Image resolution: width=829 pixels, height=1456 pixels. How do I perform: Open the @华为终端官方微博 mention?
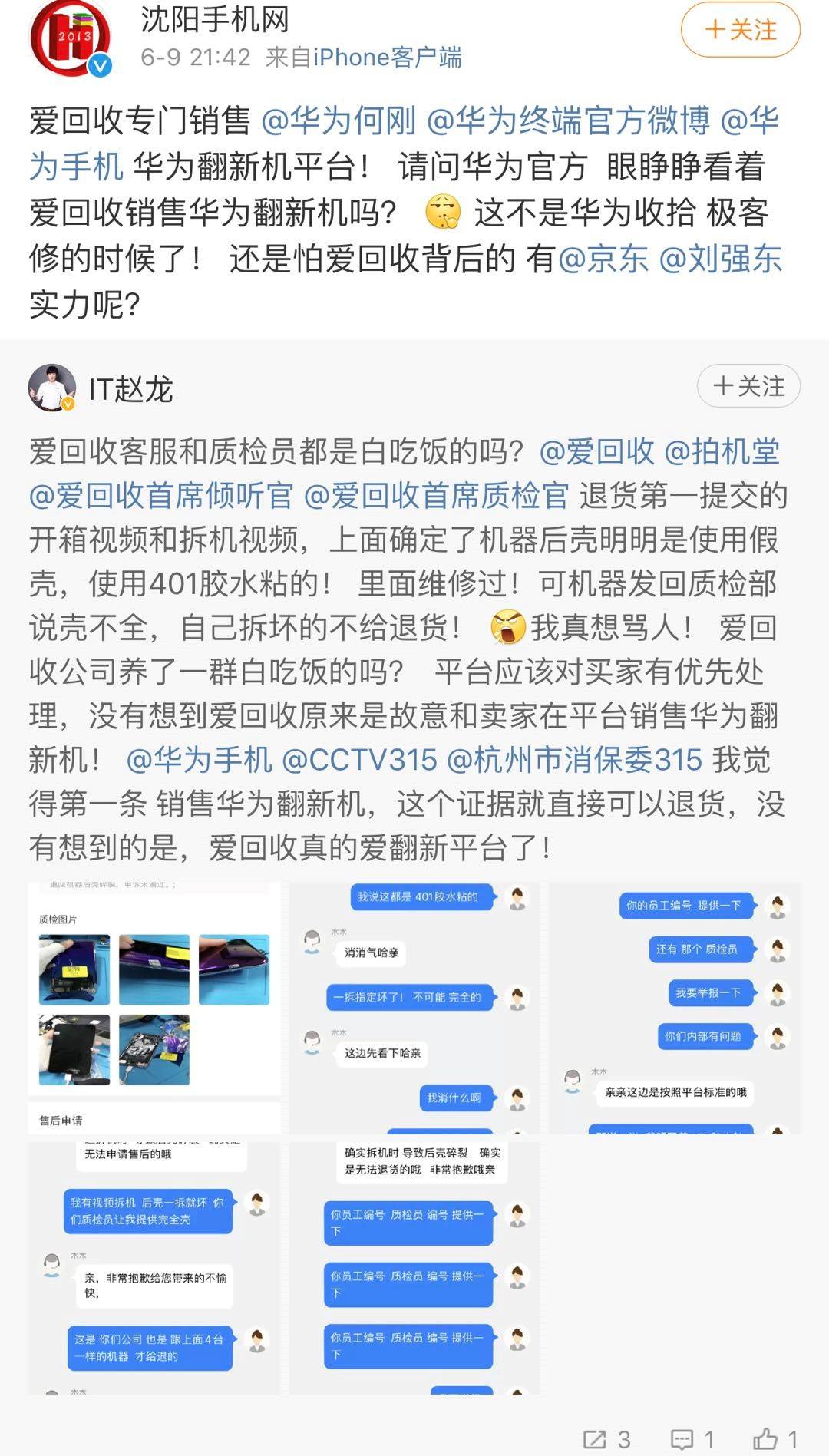[x=567, y=121]
